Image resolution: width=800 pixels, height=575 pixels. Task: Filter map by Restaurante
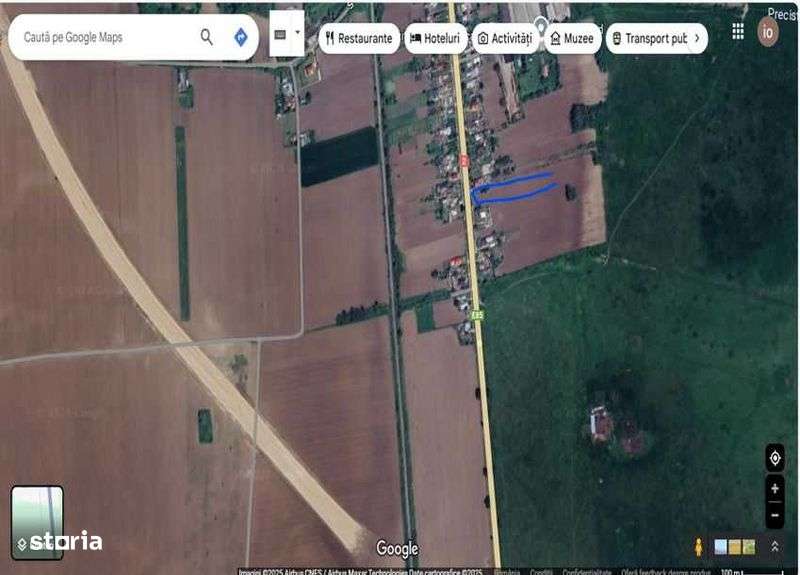357,39
